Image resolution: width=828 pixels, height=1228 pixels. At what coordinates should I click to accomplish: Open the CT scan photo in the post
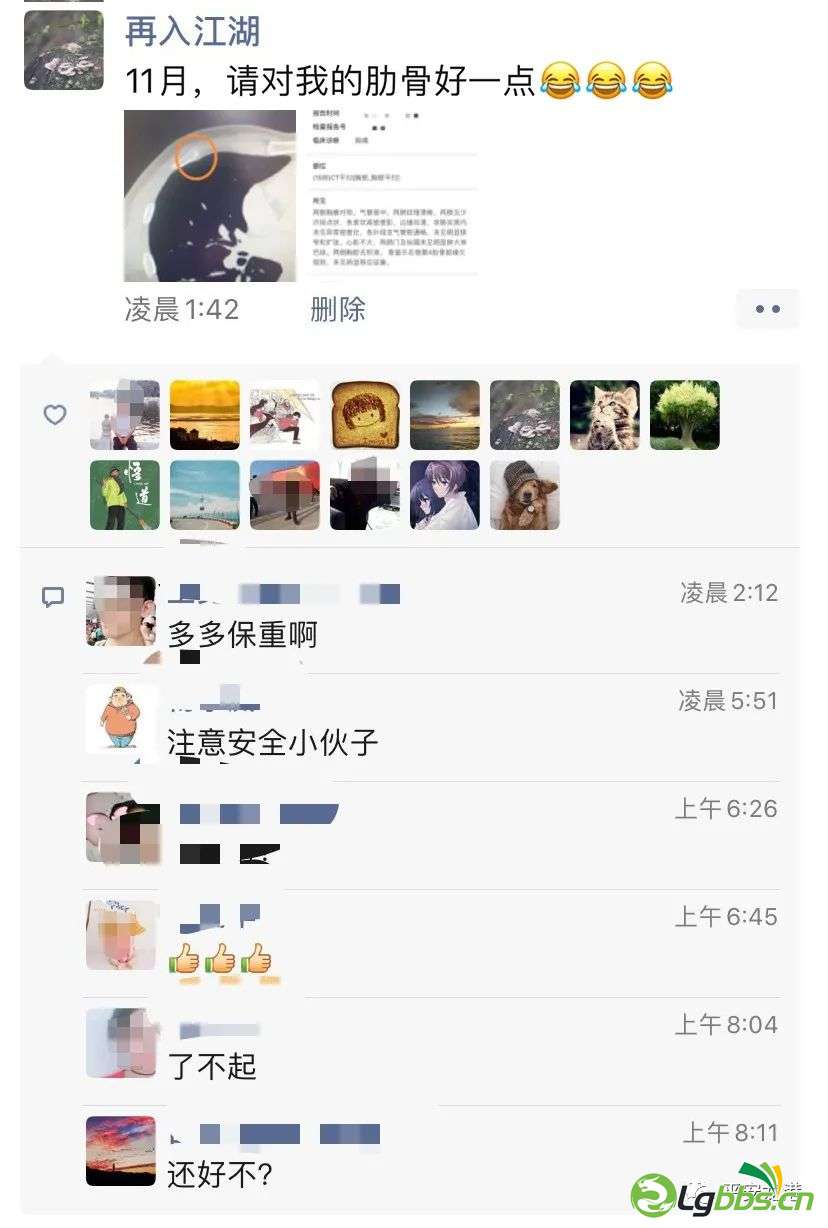coord(210,196)
